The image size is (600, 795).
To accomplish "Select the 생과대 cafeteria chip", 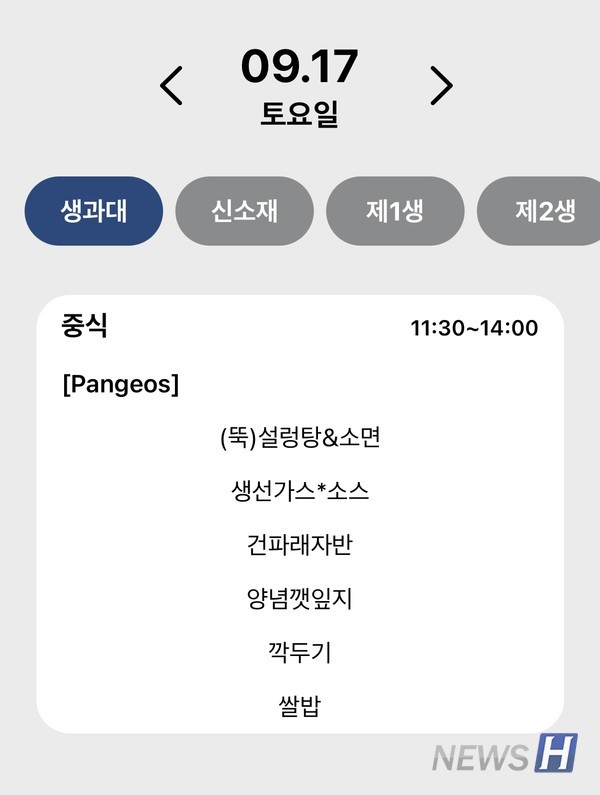I will pyautogui.click(x=94, y=211).
